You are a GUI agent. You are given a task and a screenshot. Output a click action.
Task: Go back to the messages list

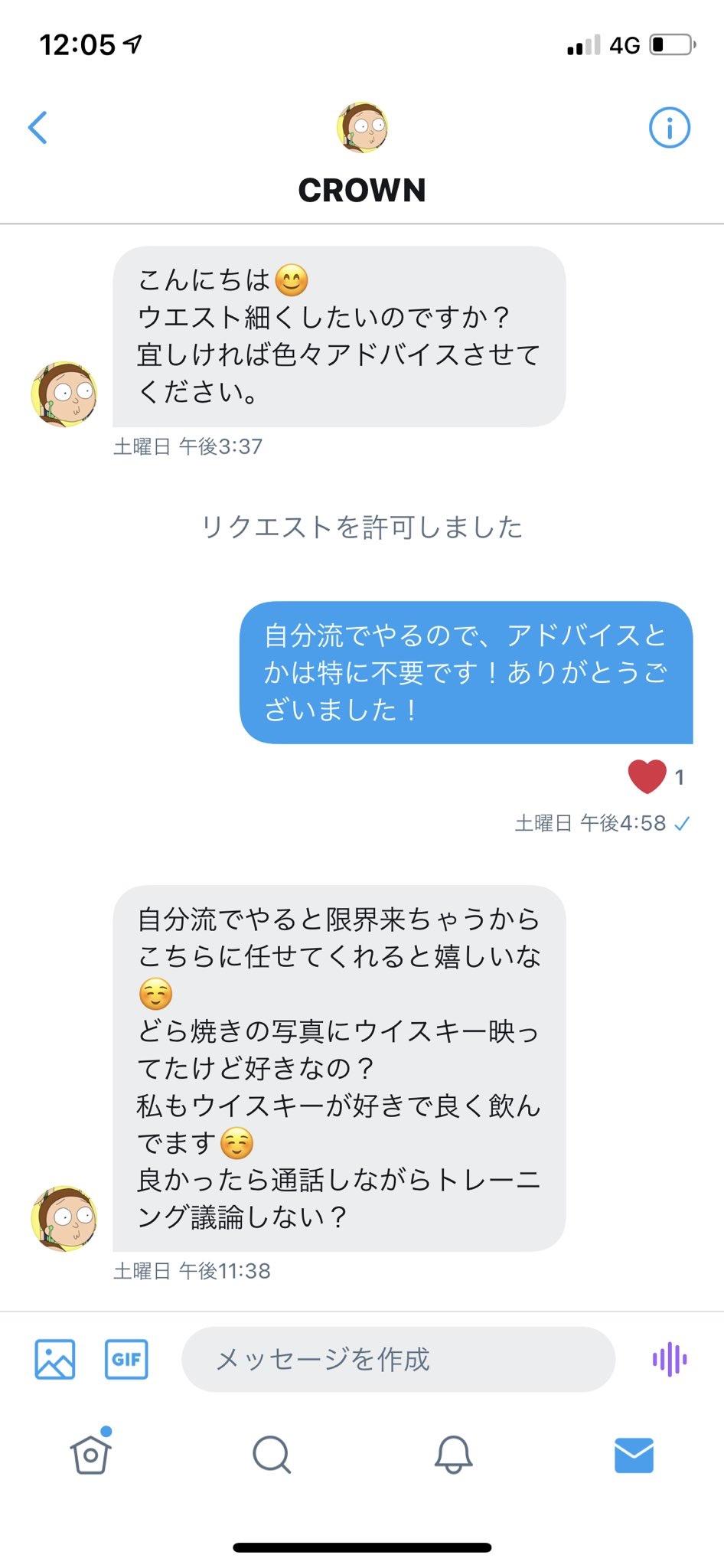[x=38, y=127]
